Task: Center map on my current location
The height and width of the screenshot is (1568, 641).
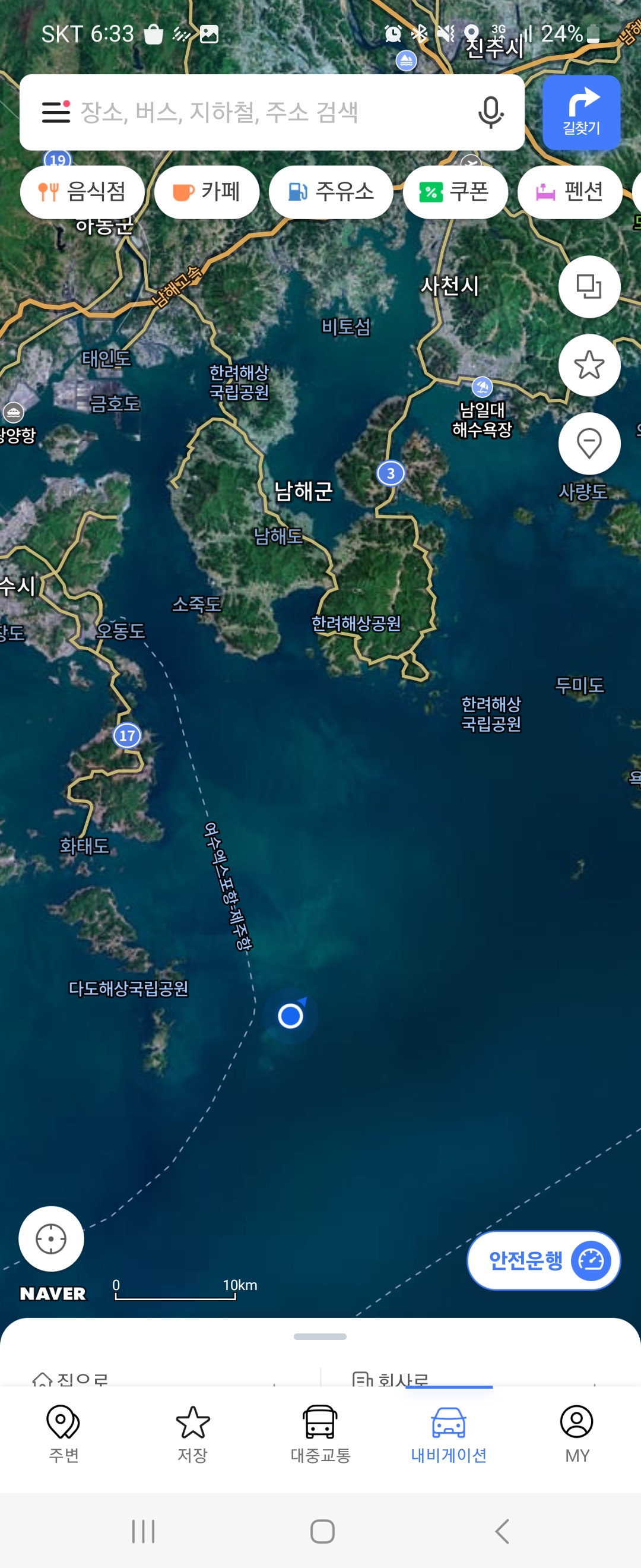Action: click(x=51, y=1239)
